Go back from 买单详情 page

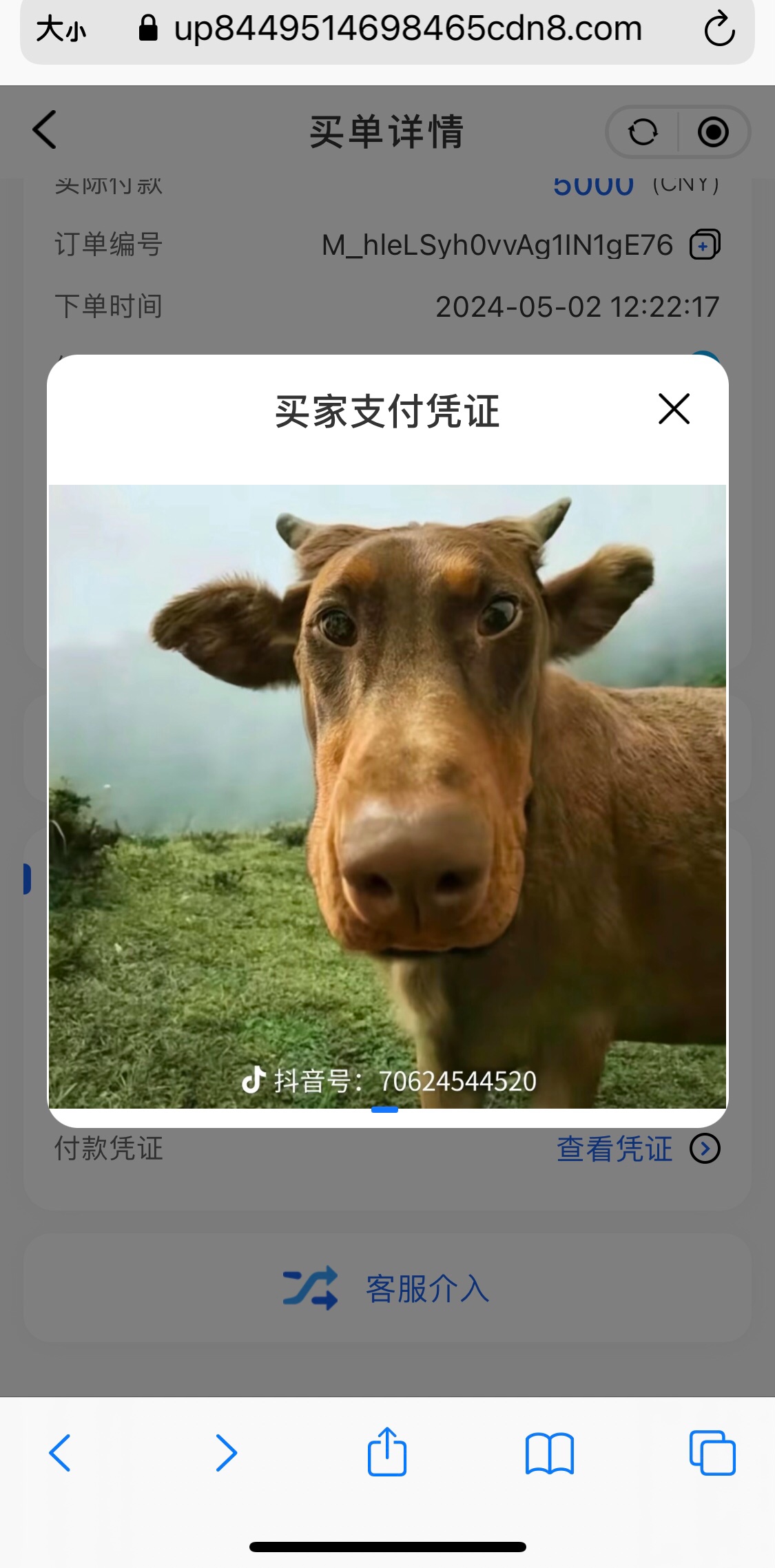pos(45,129)
